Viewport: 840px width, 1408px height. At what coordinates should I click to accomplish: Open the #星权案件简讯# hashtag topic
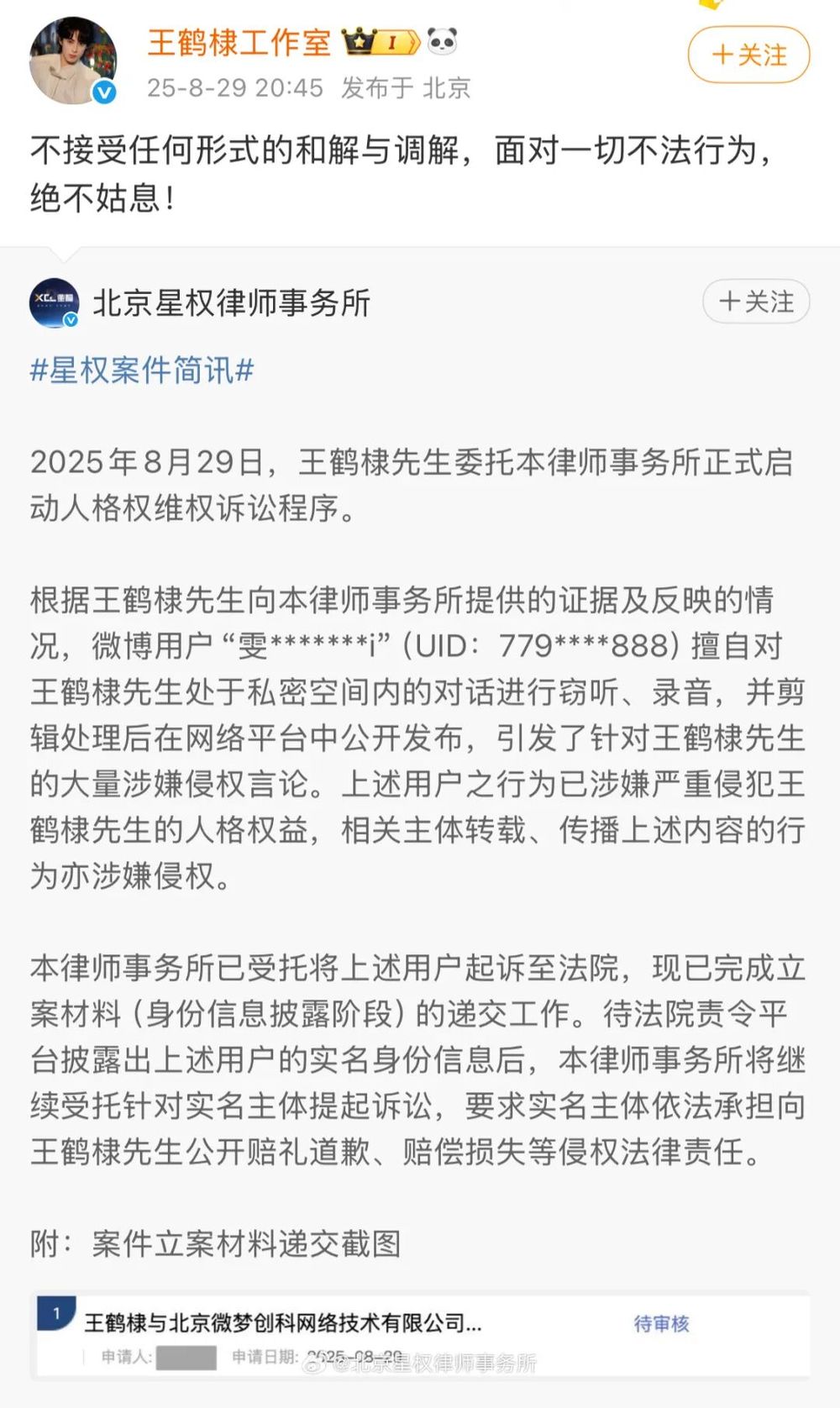(142, 370)
